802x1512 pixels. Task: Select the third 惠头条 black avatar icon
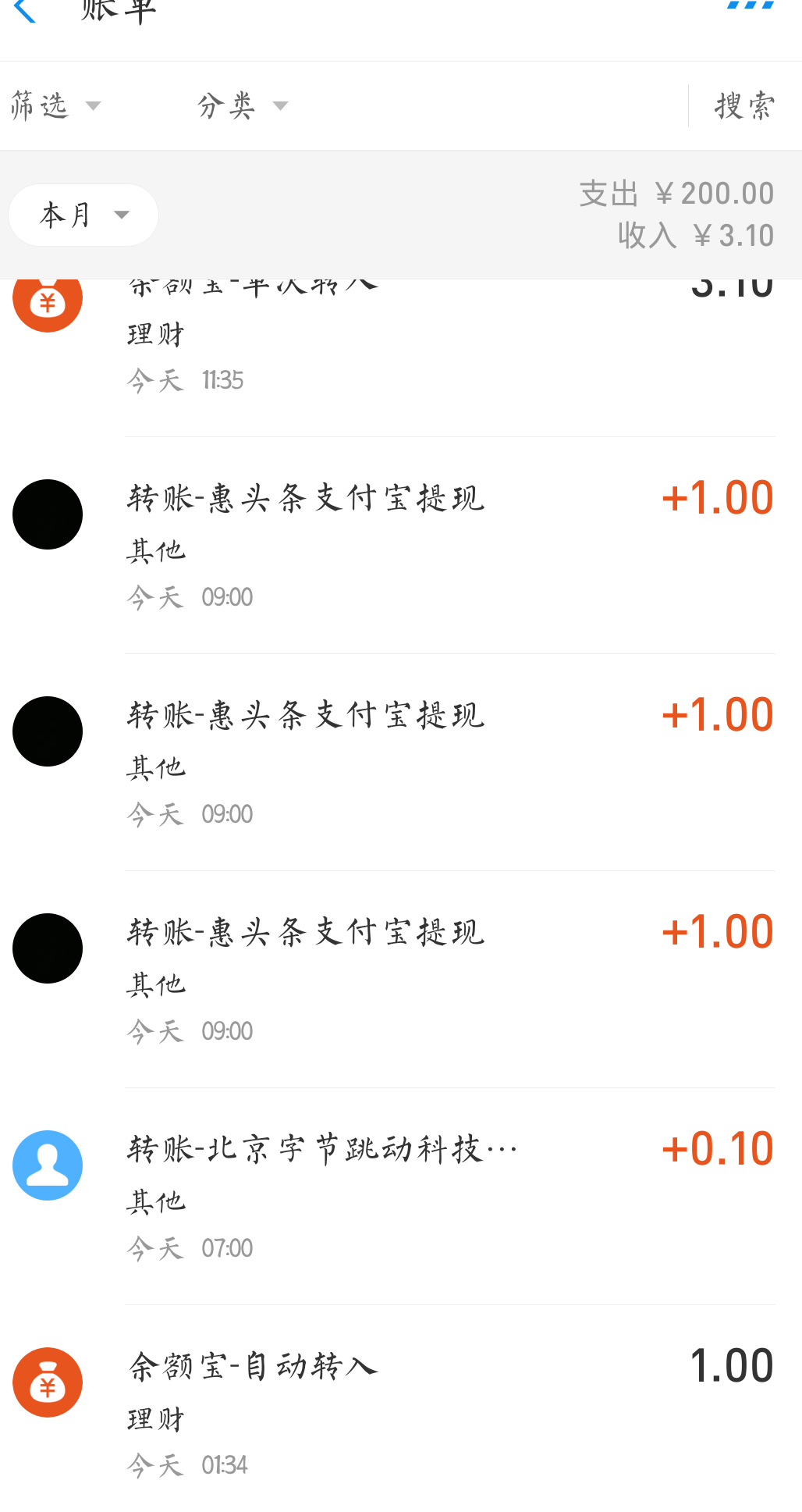tap(47, 948)
